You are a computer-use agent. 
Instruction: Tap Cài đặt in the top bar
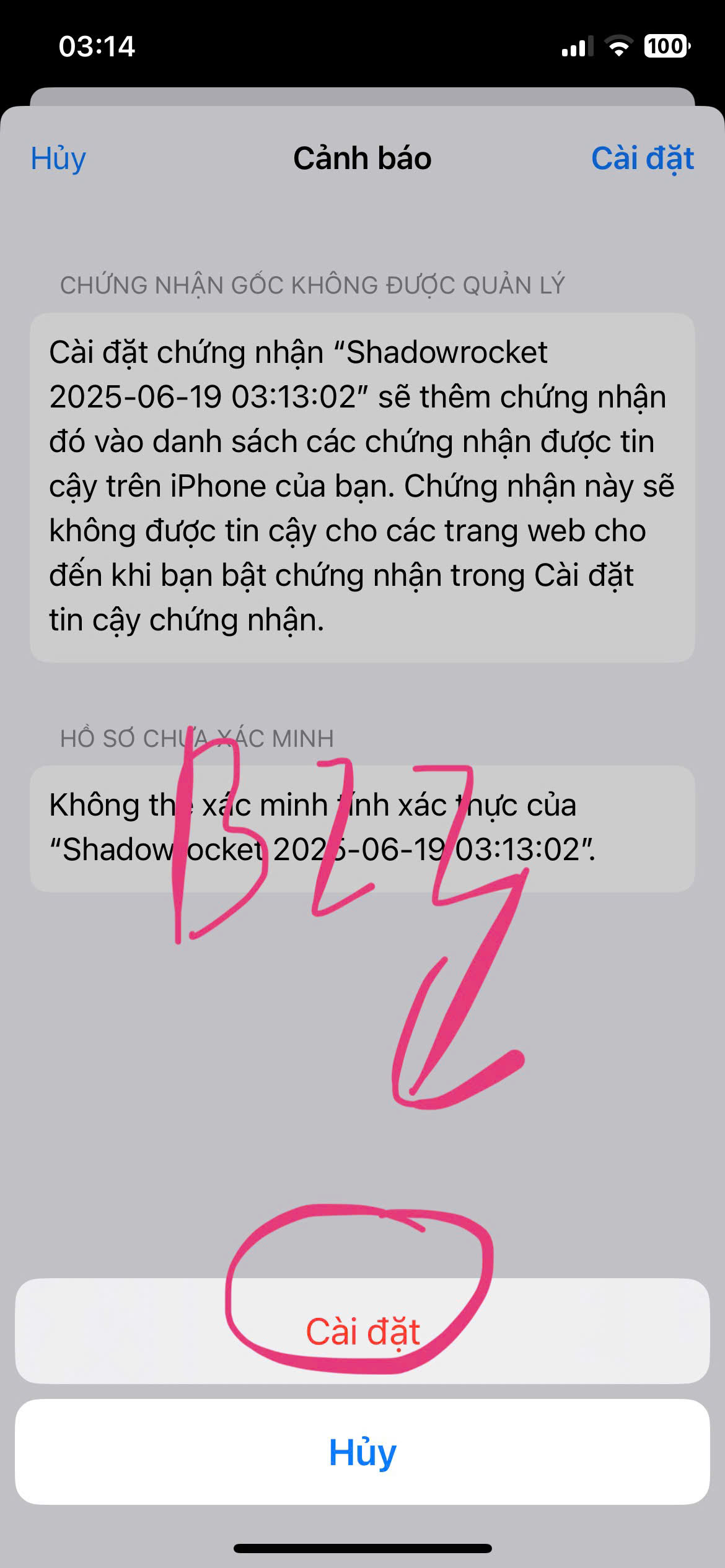[642, 159]
